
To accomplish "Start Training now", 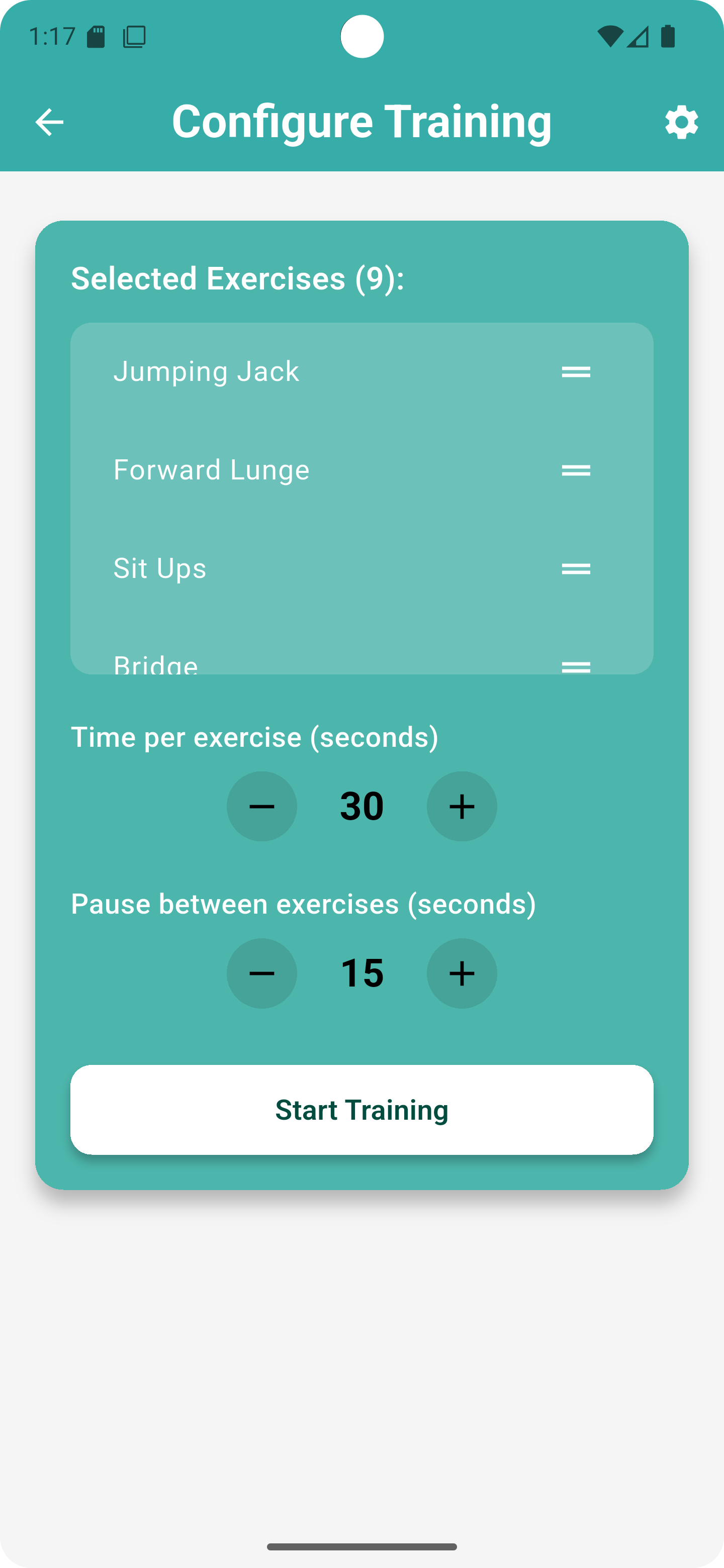I will coord(361,1110).
